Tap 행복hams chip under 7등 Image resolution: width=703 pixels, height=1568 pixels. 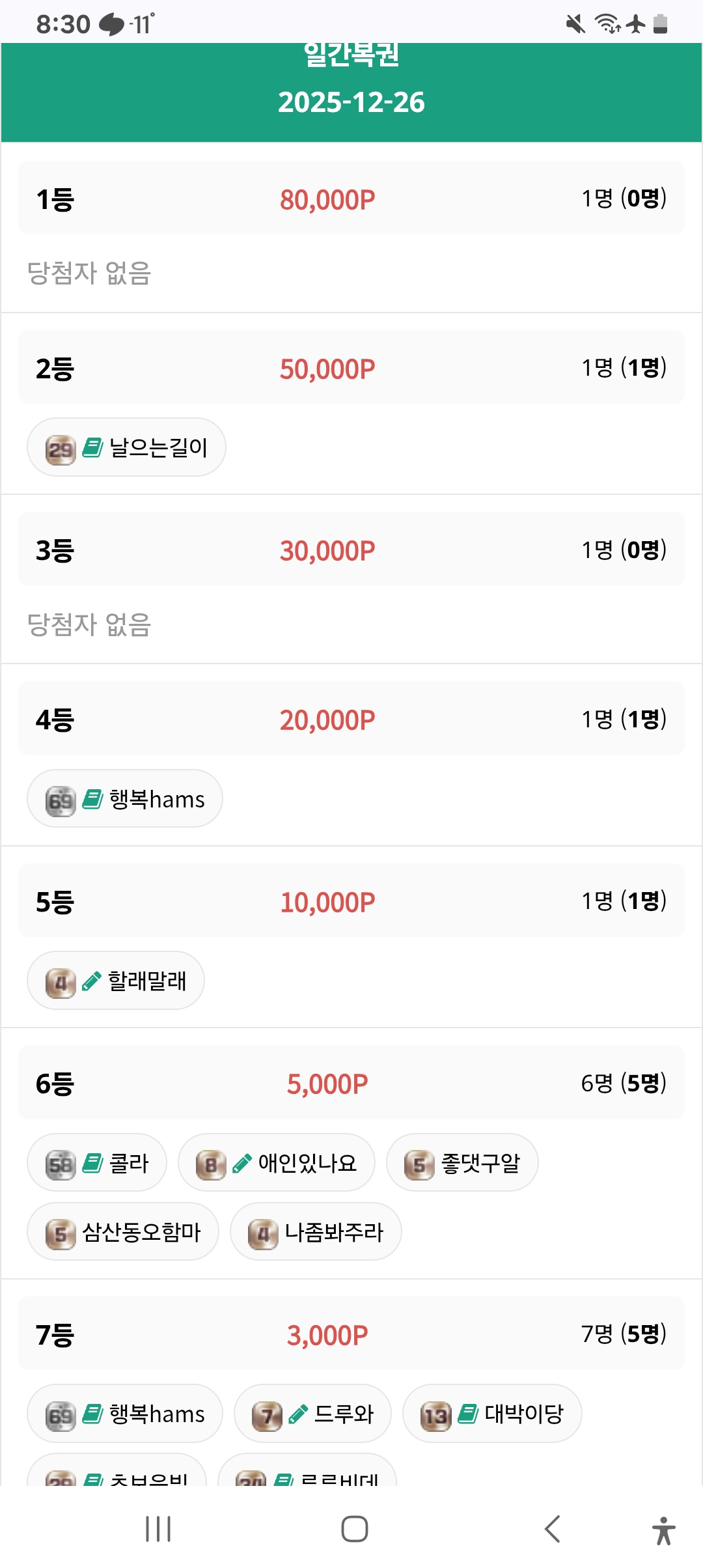click(125, 1414)
